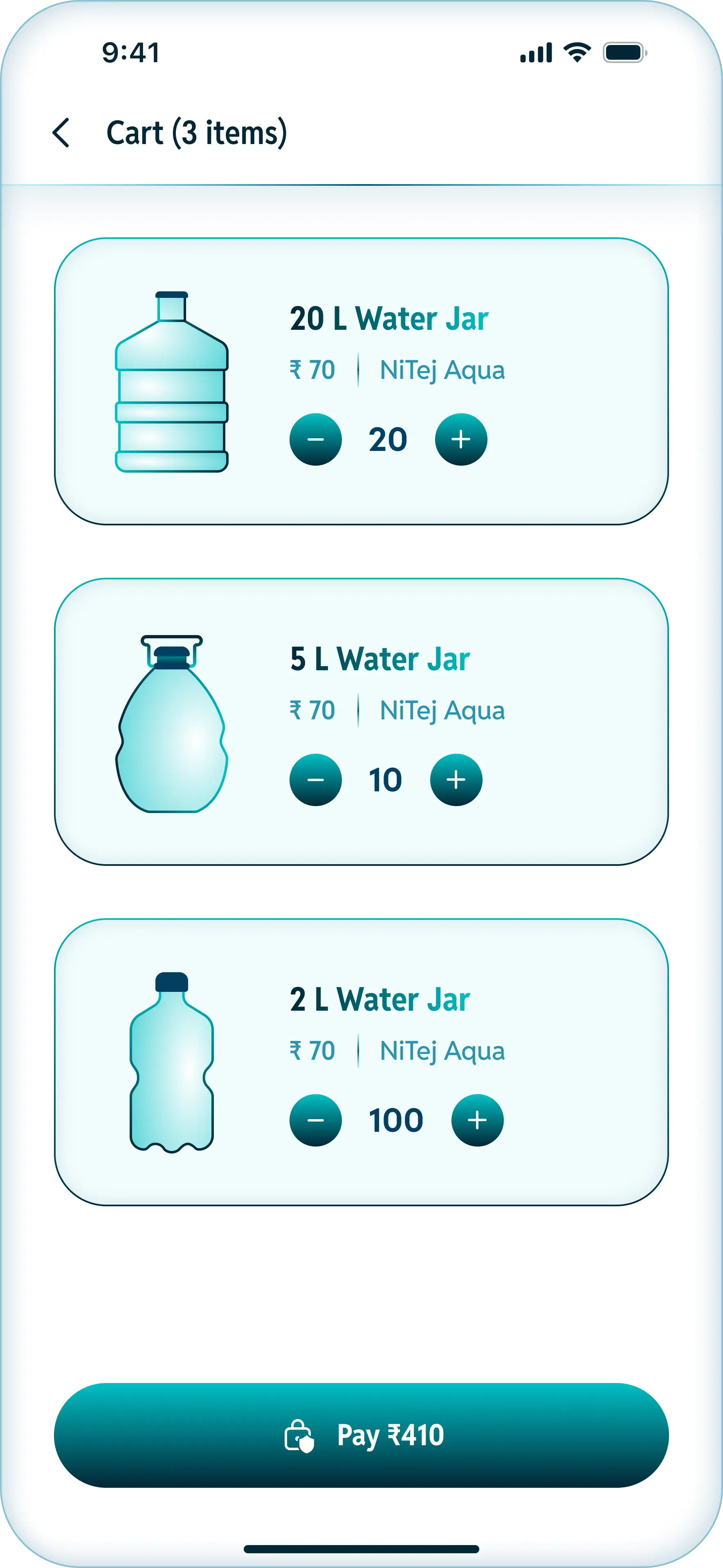Tap the Pay ₹410 button
Screen dimensions: 723x1568
(x=361, y=1435)
